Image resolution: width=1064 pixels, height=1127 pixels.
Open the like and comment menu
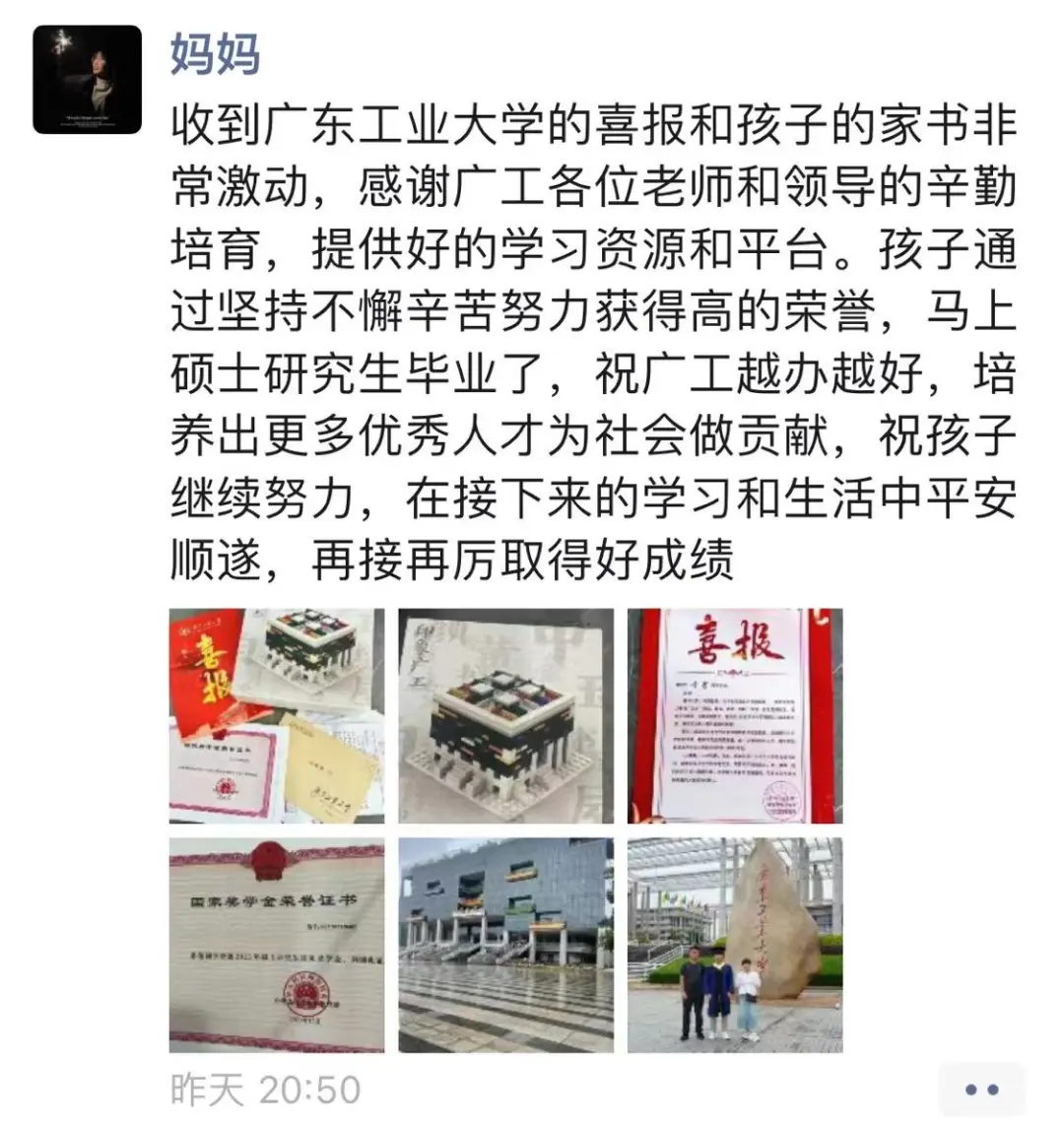click(x=981, y=1091)
